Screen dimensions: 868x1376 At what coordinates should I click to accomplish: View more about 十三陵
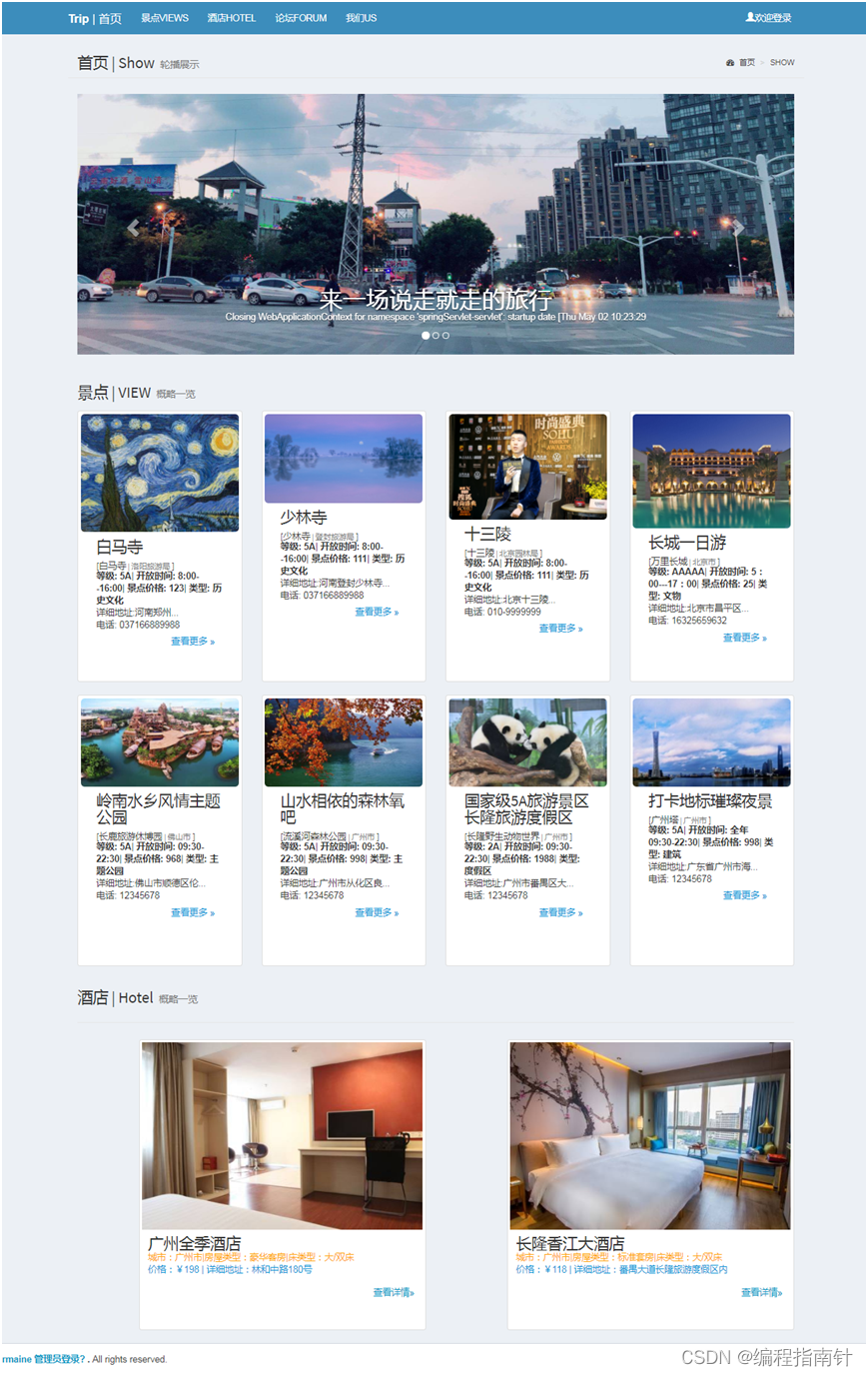click(x=560, y=629)
